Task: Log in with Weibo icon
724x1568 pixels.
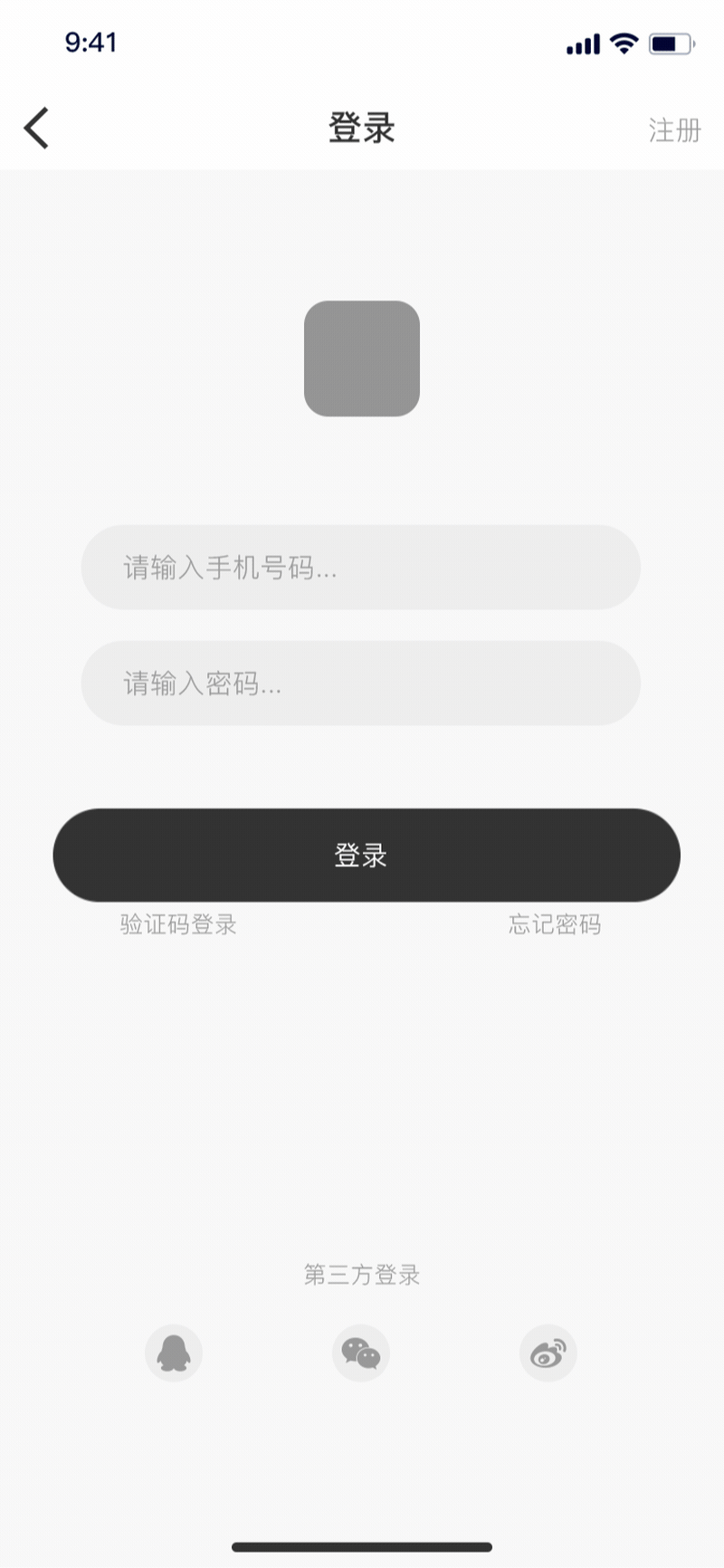Action: point(548,1353)
